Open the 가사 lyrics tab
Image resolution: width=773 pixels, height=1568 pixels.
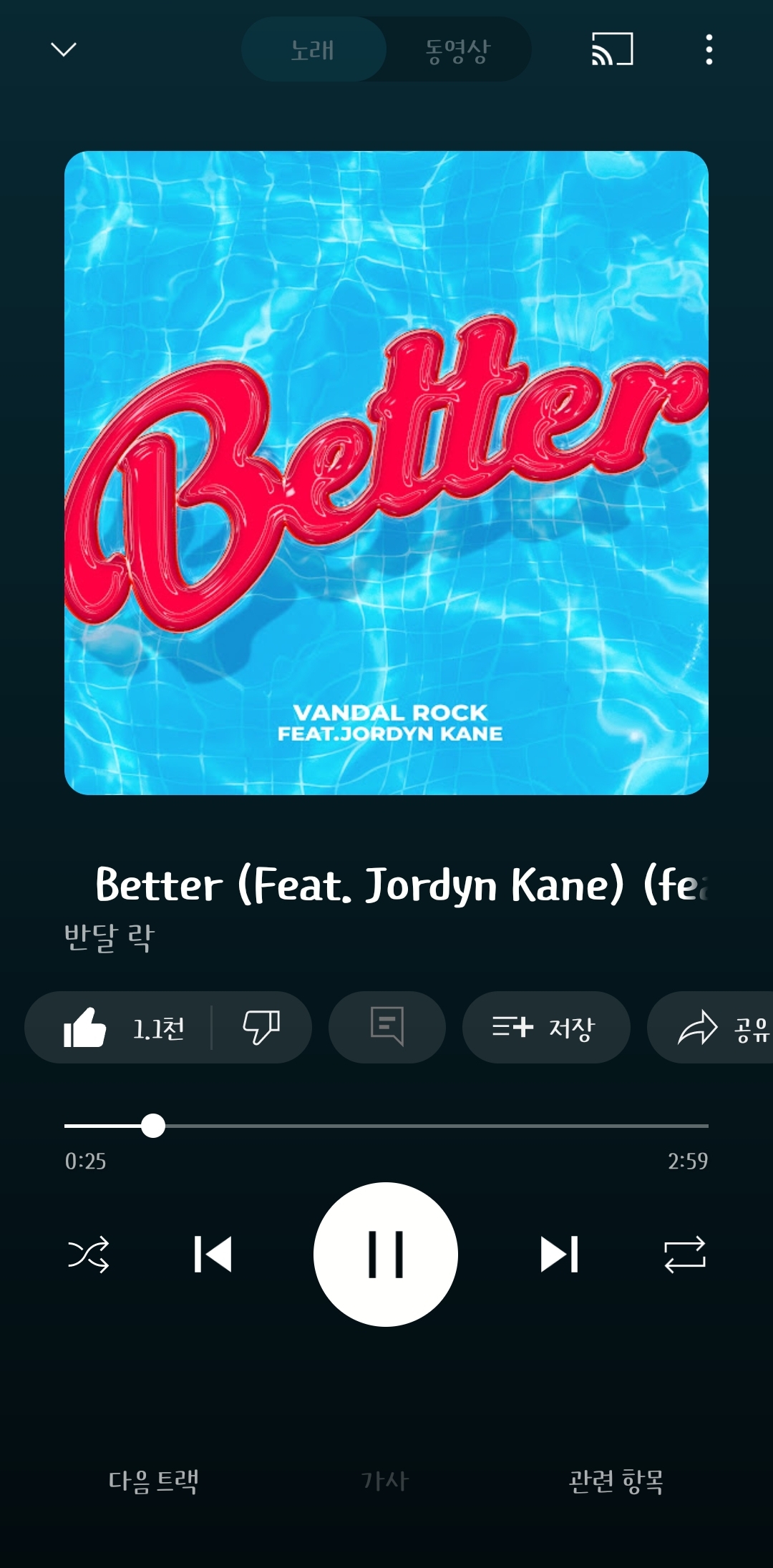tap(385, 1481)
